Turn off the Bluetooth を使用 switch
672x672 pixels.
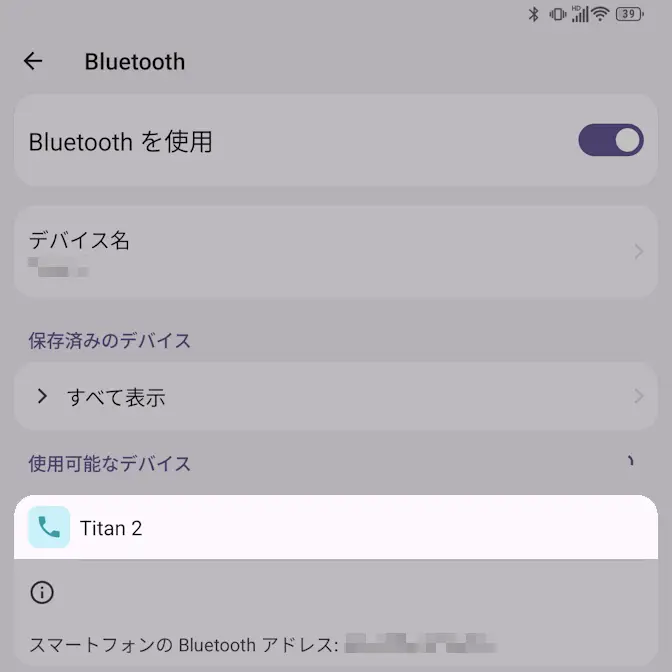(x=610, y=141)
